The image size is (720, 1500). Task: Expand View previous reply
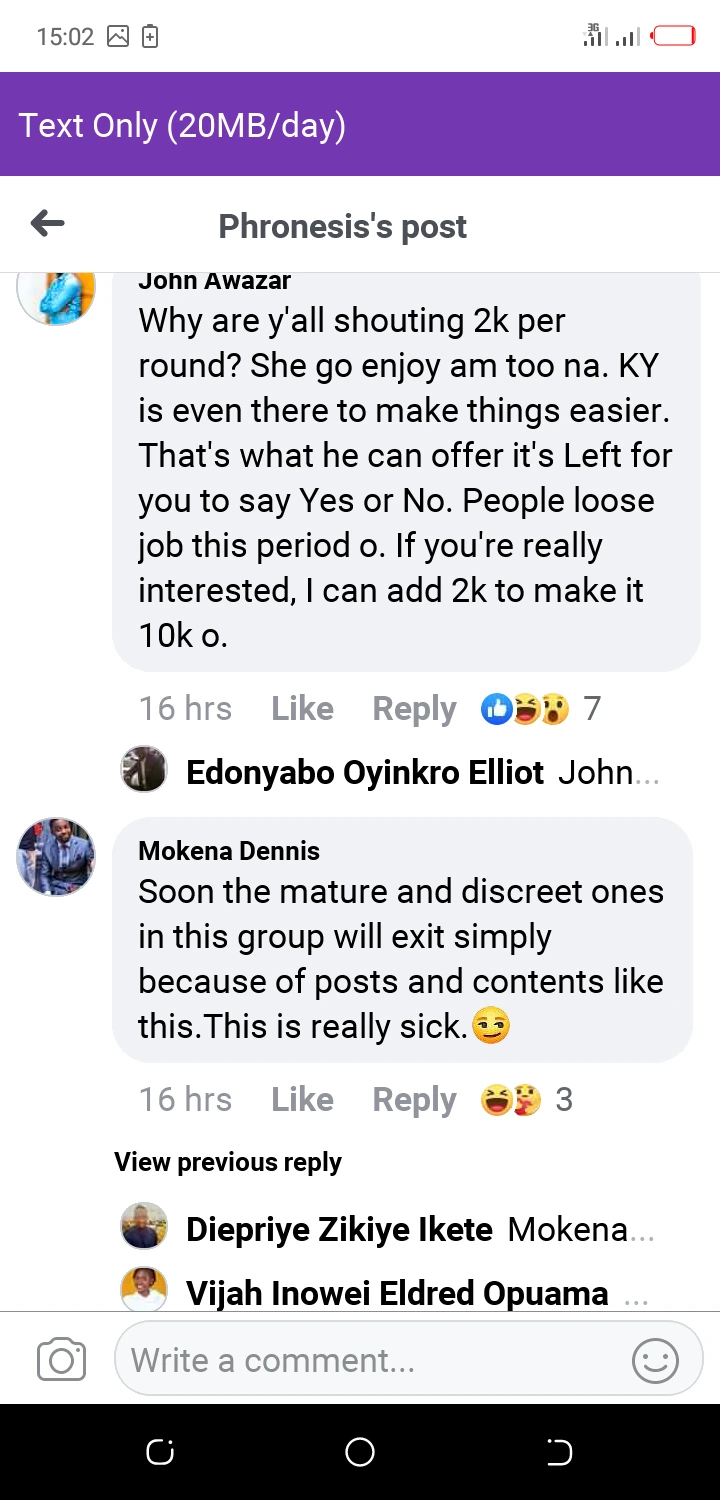click(228, 1162)
